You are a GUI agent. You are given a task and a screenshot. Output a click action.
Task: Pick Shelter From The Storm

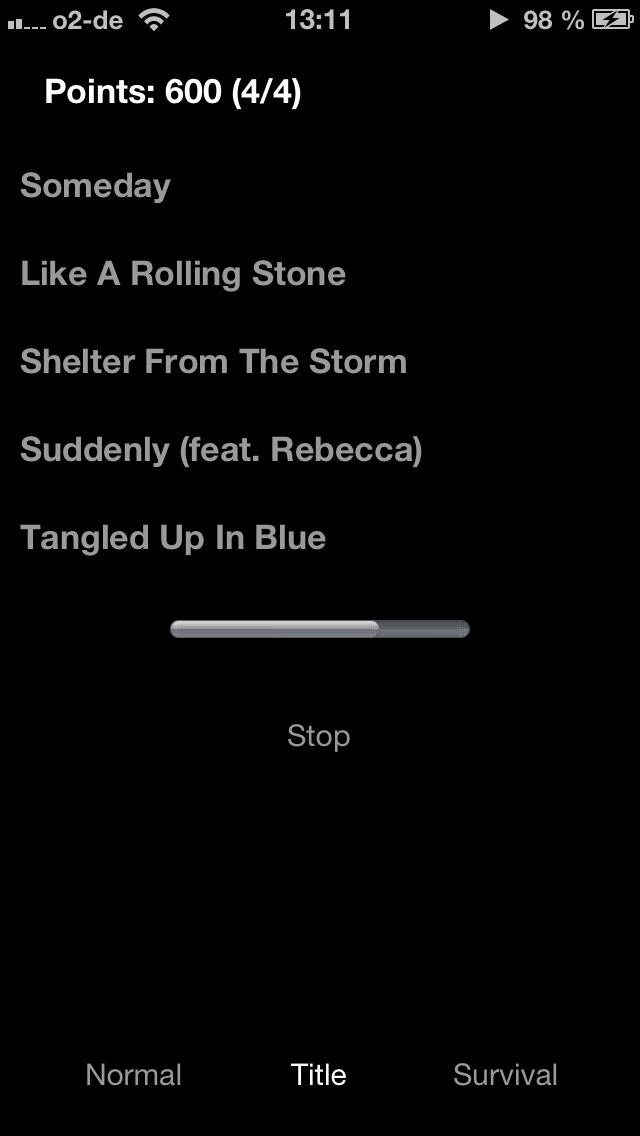(x=213, y=362)
